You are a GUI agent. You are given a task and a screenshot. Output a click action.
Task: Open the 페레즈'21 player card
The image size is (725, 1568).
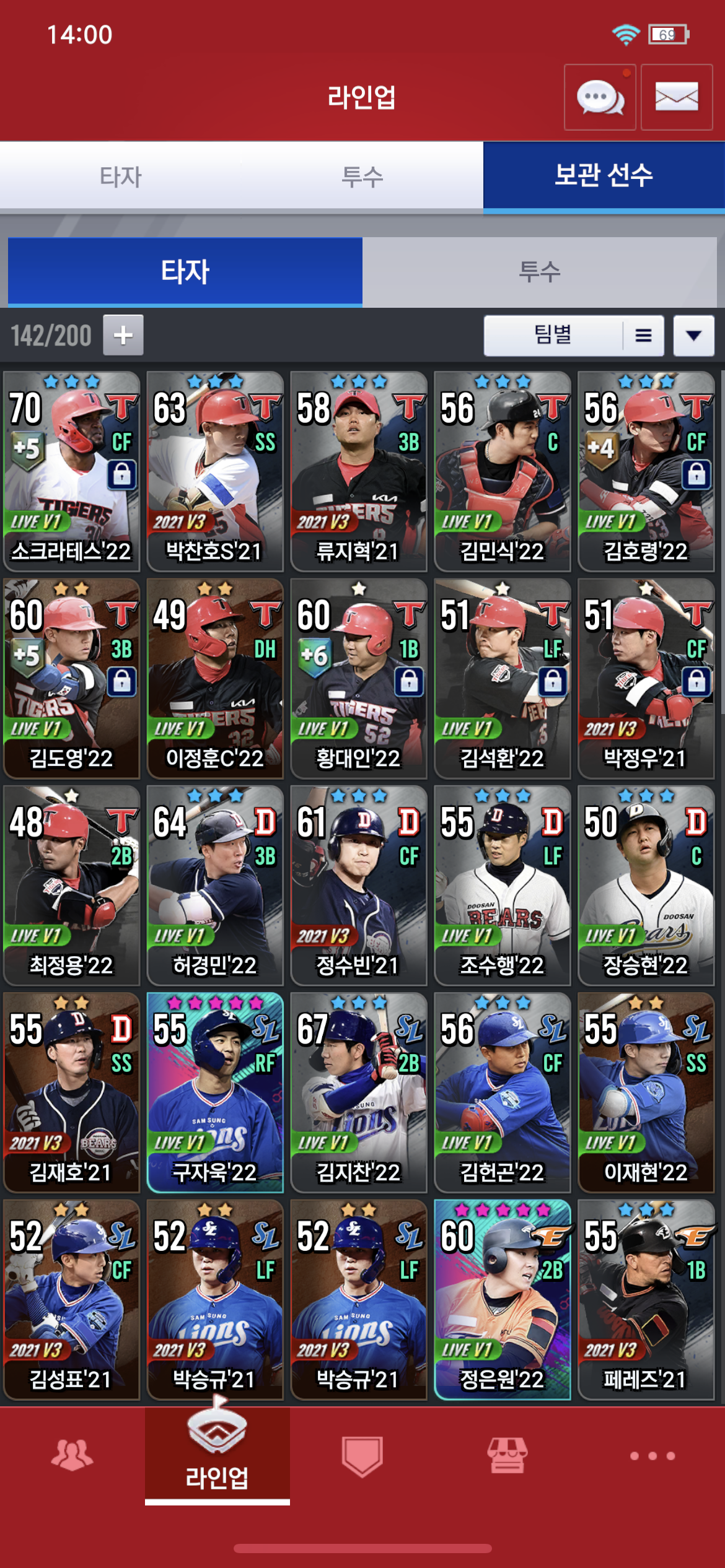coord(646,1299)
